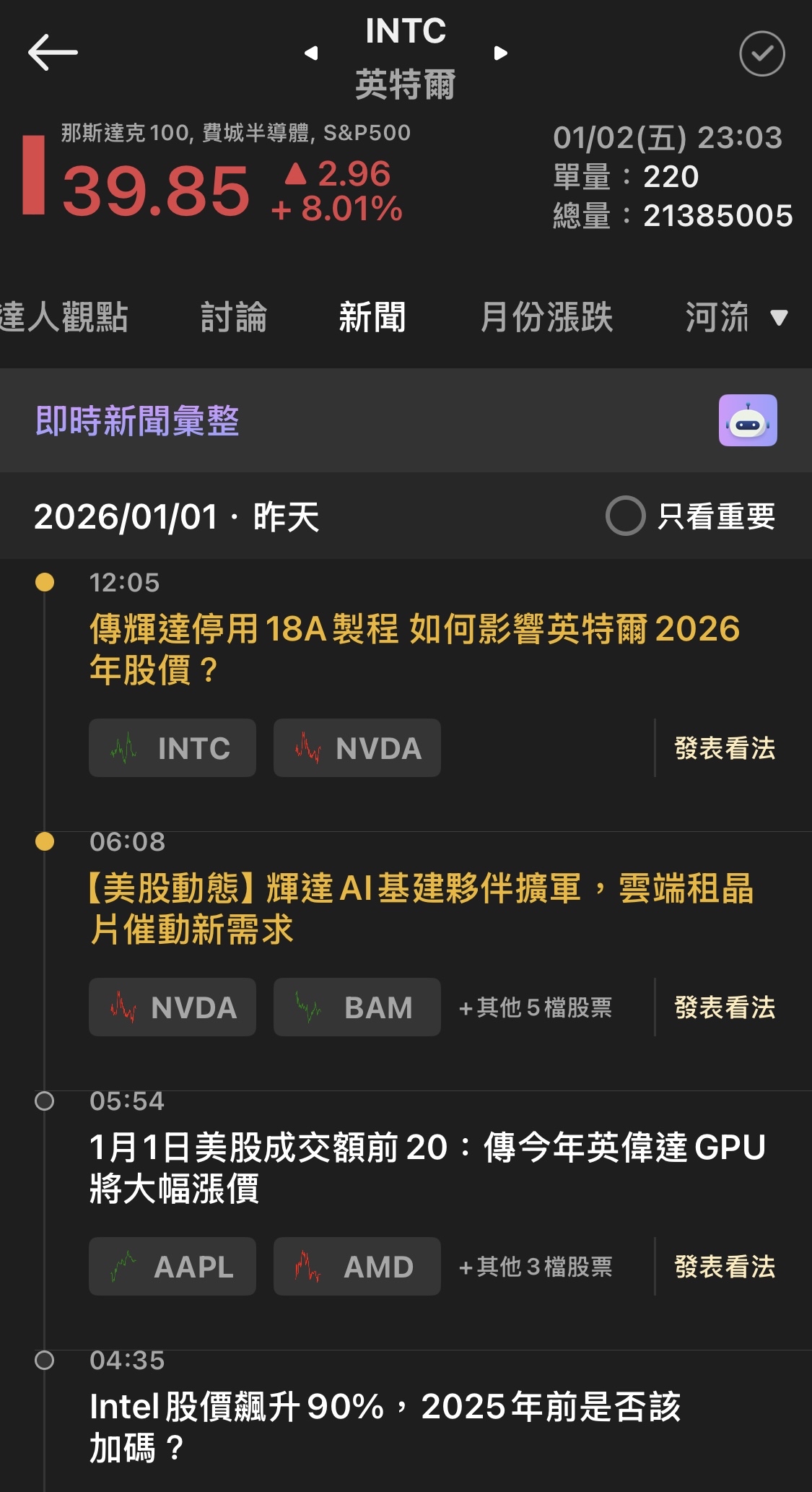
Task: Tap the yellow dot next to 12:05 entry
Action: (45, 581)
